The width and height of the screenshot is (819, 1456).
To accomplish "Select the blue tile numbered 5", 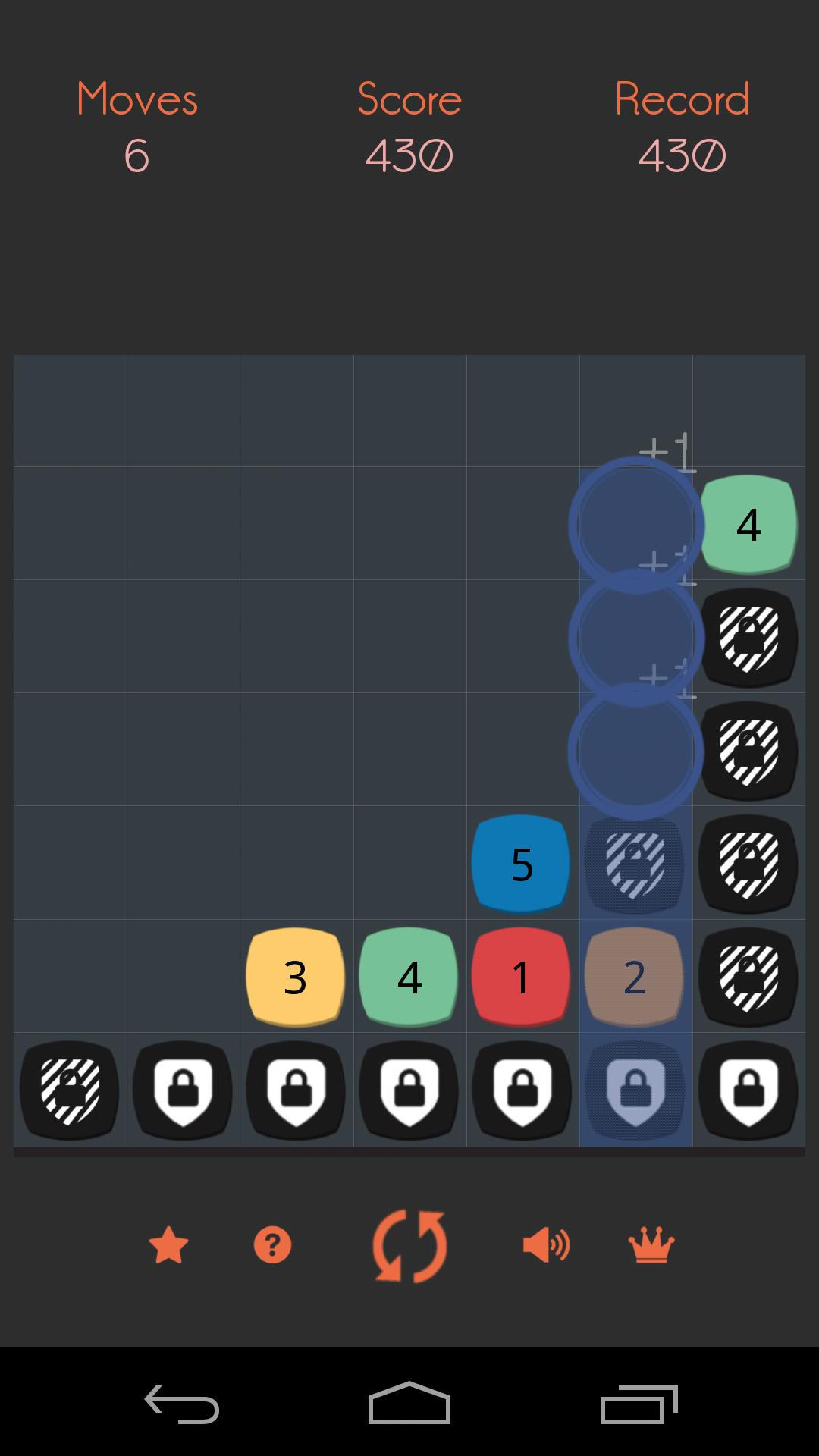I will pos(521,863).
